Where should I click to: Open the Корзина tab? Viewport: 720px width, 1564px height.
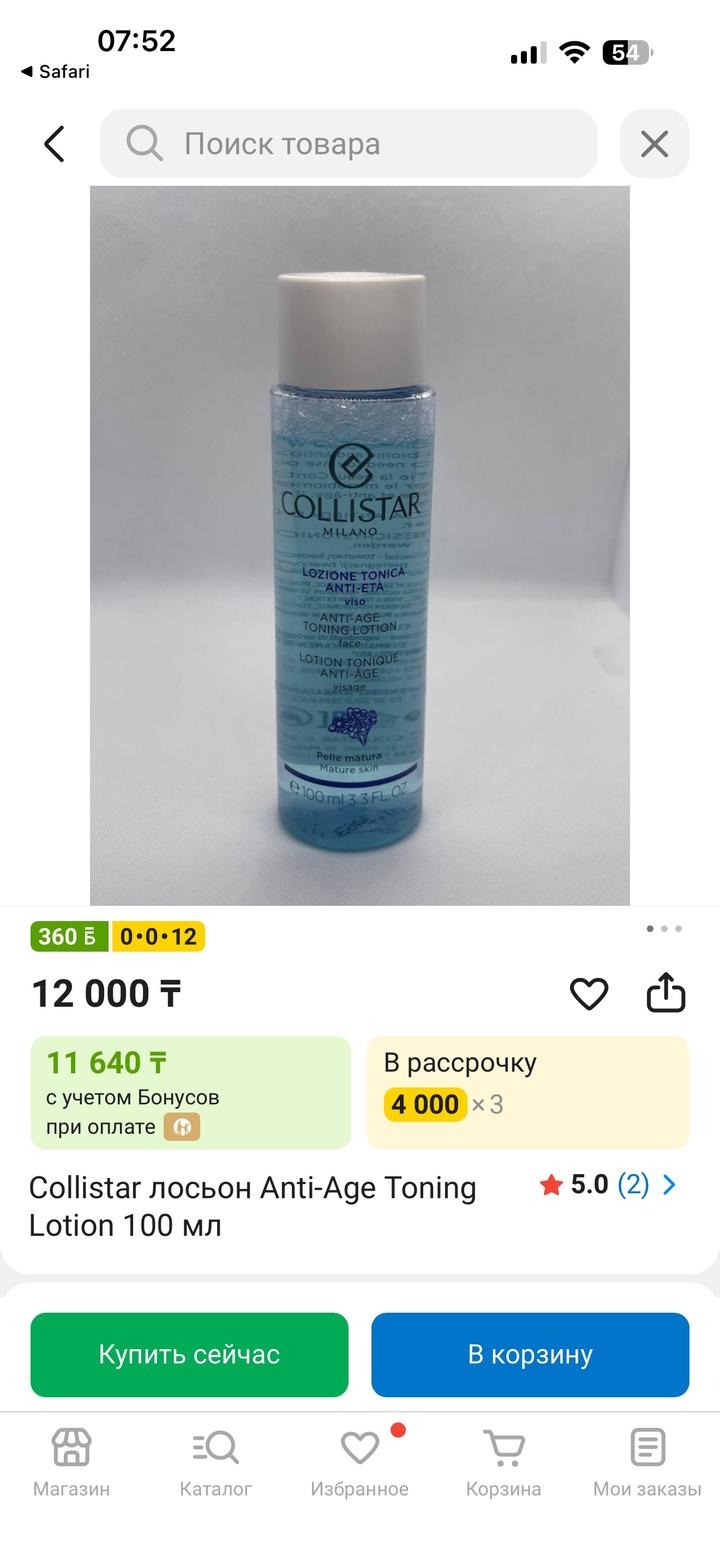point(503,1462)
